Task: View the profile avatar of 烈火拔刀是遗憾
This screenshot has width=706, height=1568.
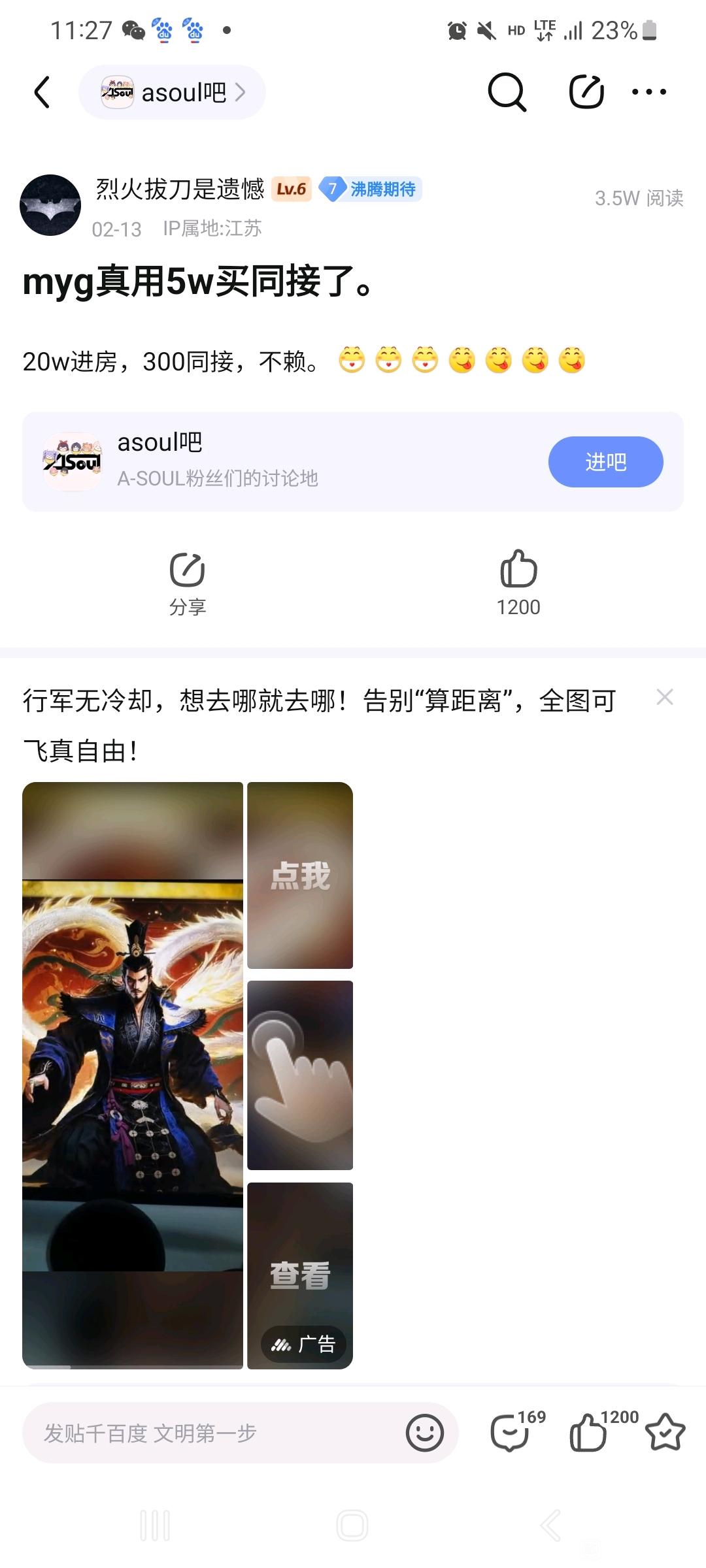Action: point(50,205)
